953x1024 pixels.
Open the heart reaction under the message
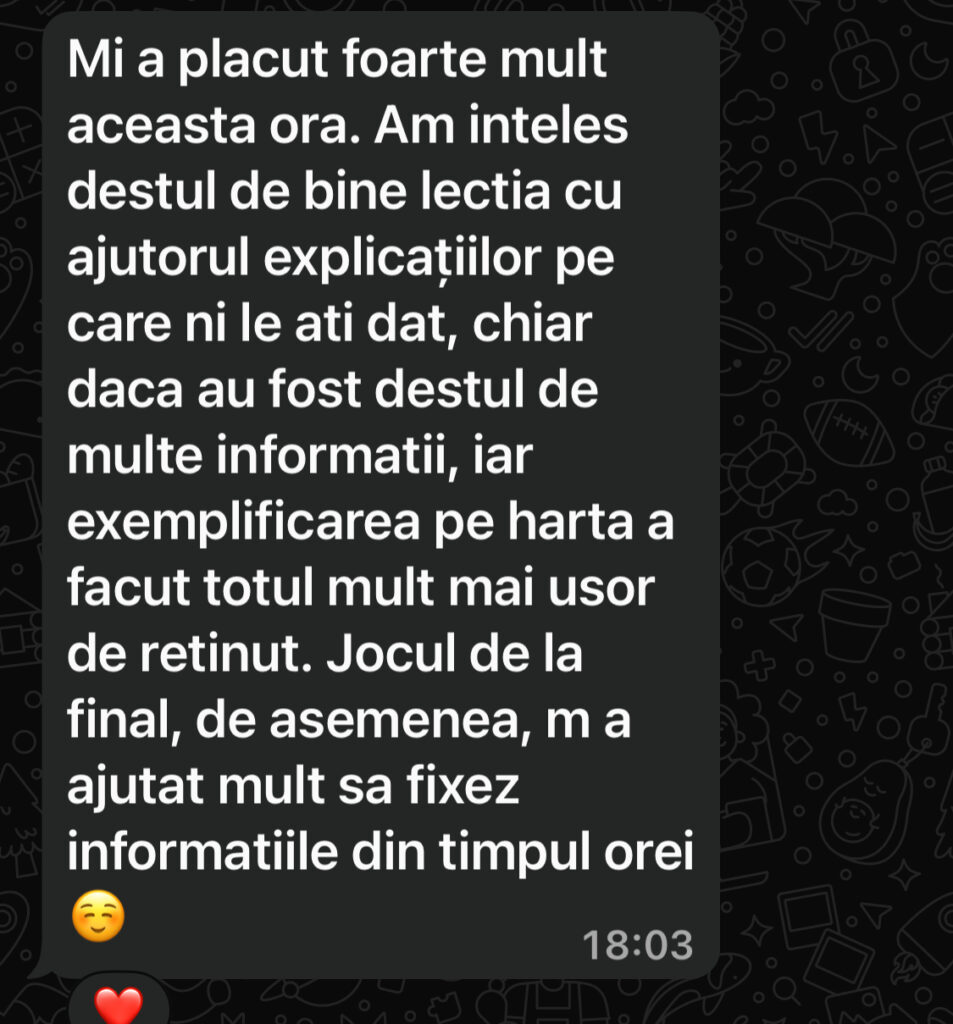pos(119,1003)
